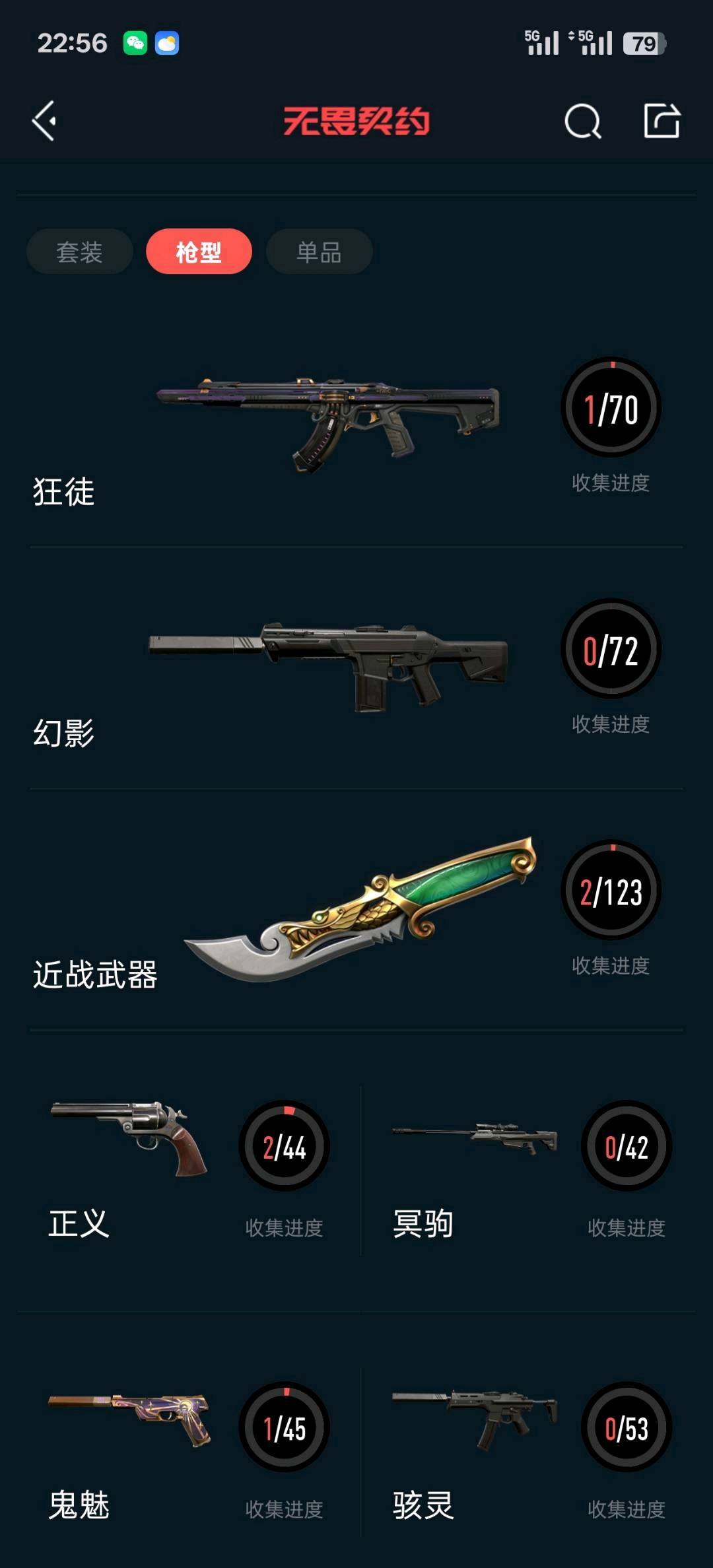The image size is (713, 1568).
Task: View the 近战武器 melee collection
Action: 356,910
